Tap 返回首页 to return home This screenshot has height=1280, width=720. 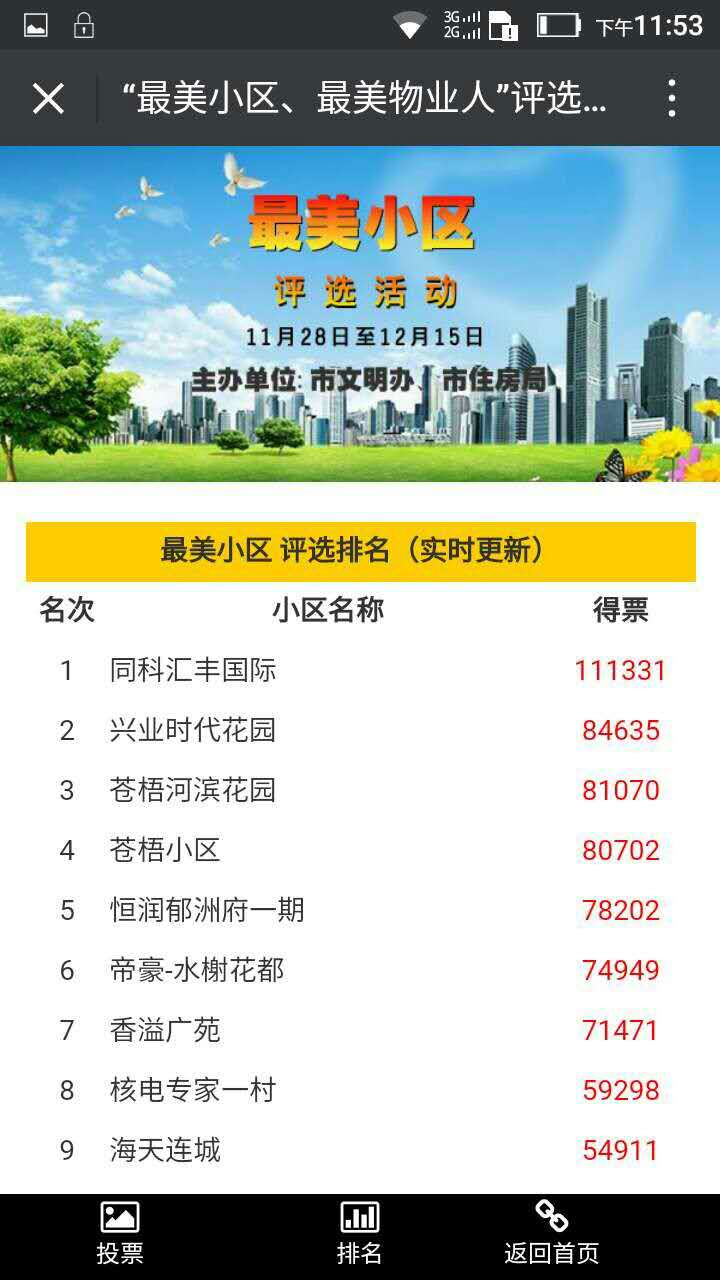552,1234
